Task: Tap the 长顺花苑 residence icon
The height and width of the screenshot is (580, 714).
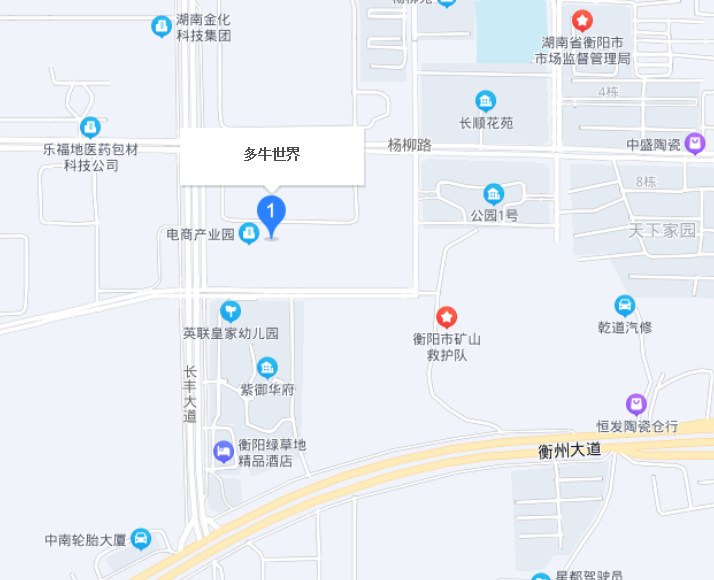Action: [486, 101]
